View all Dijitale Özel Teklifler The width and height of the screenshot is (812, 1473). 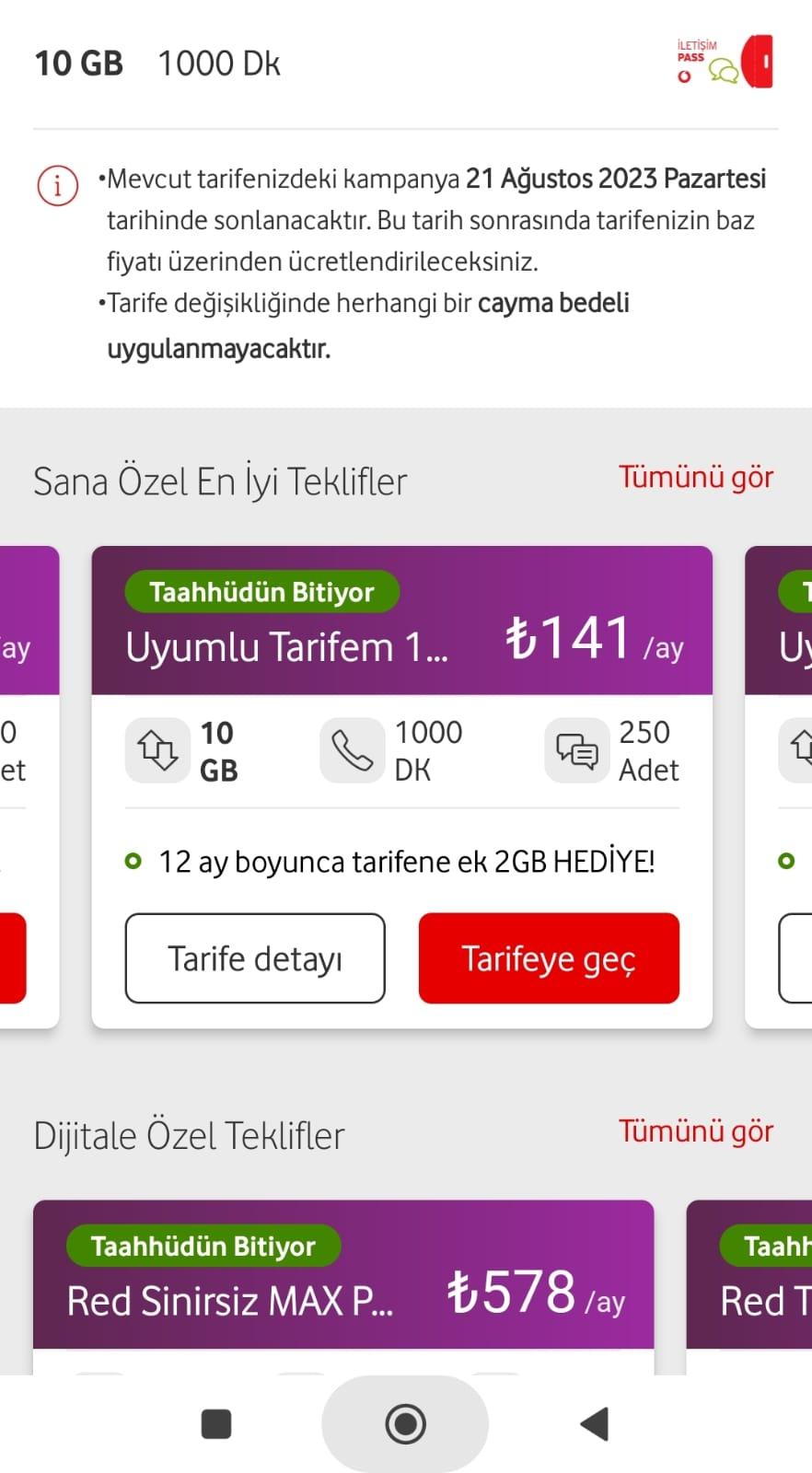click(x=695, y=1131)
